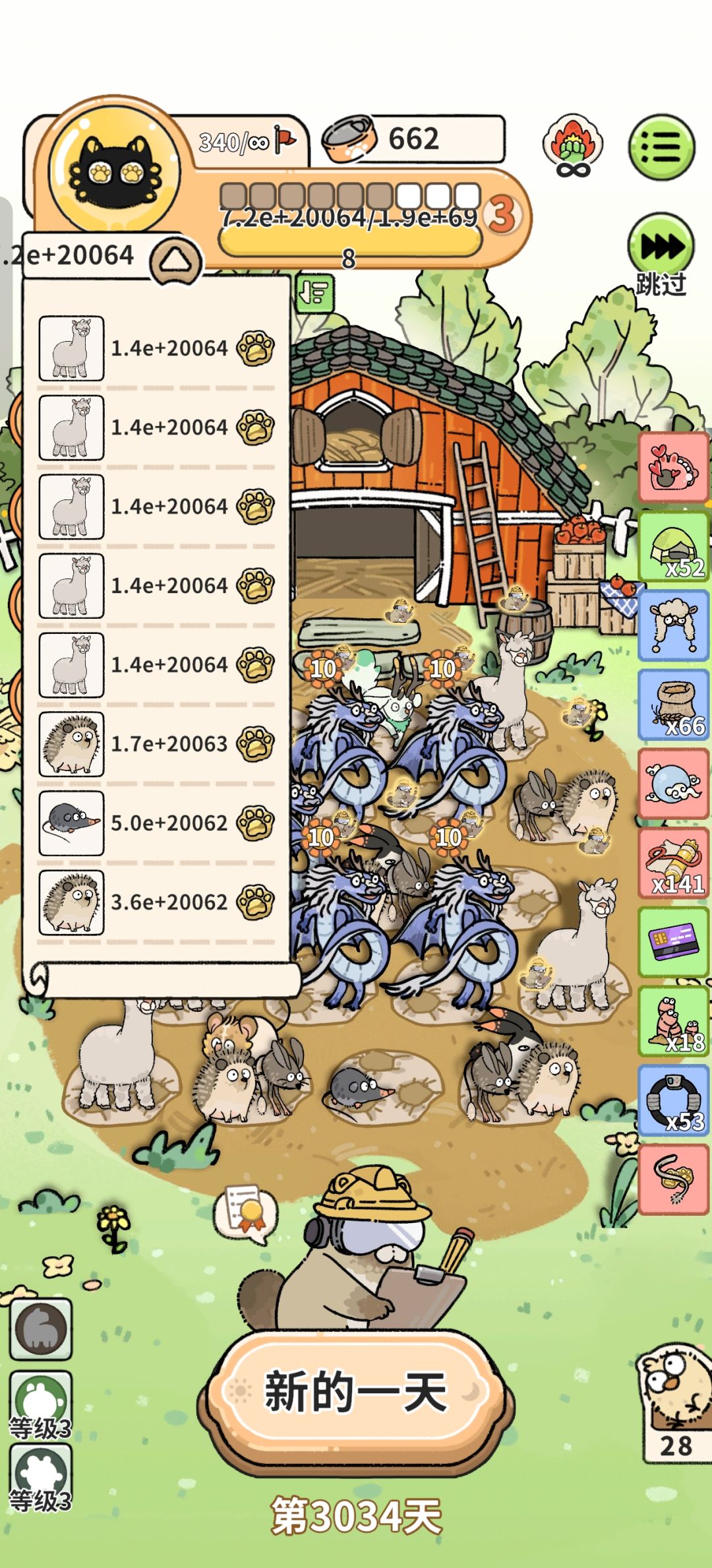Select the worms item marked x18
The image size is (712, 1568).
[673, 1021]
